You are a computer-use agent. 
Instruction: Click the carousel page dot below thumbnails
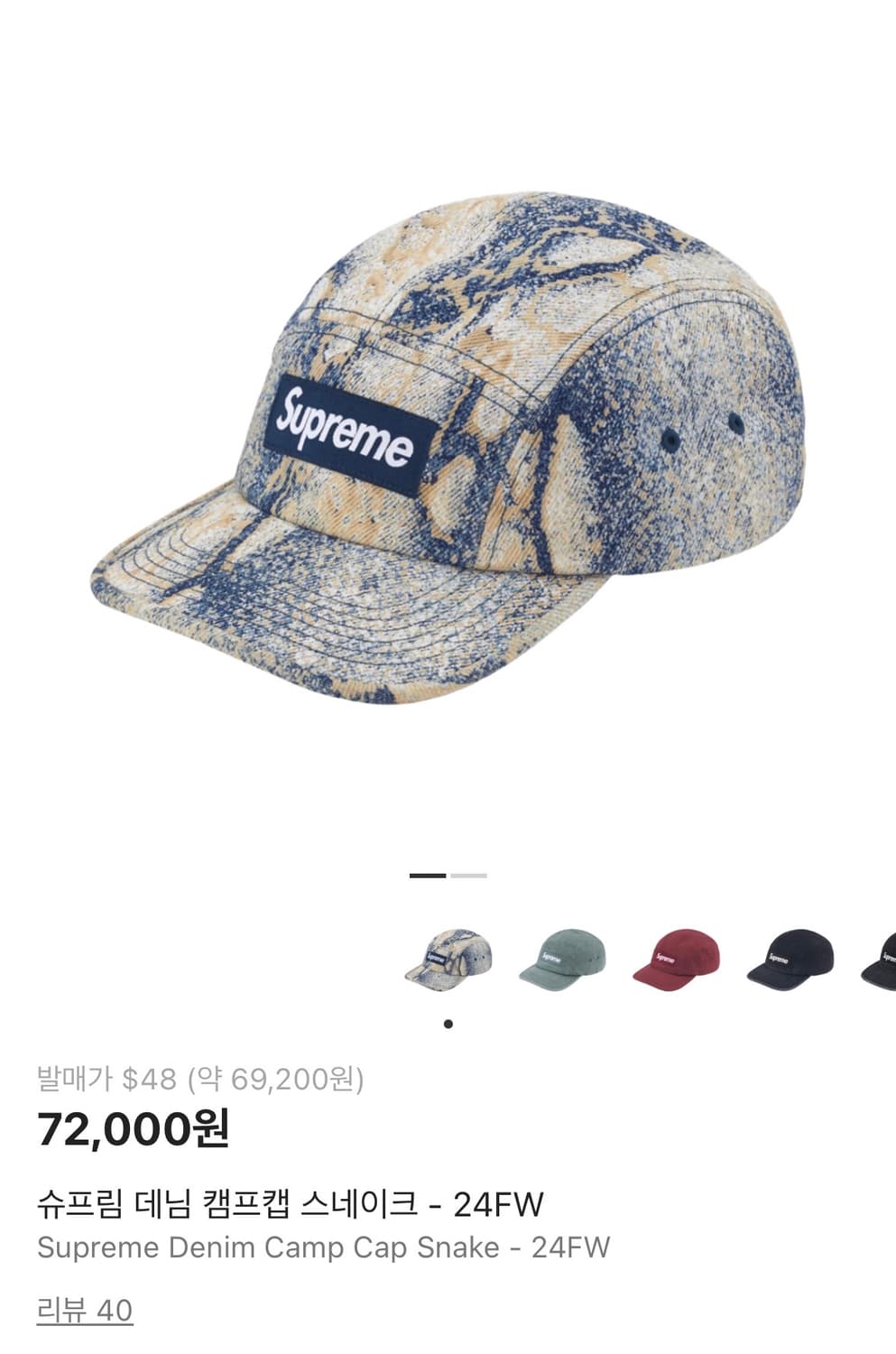[448, 1022]
